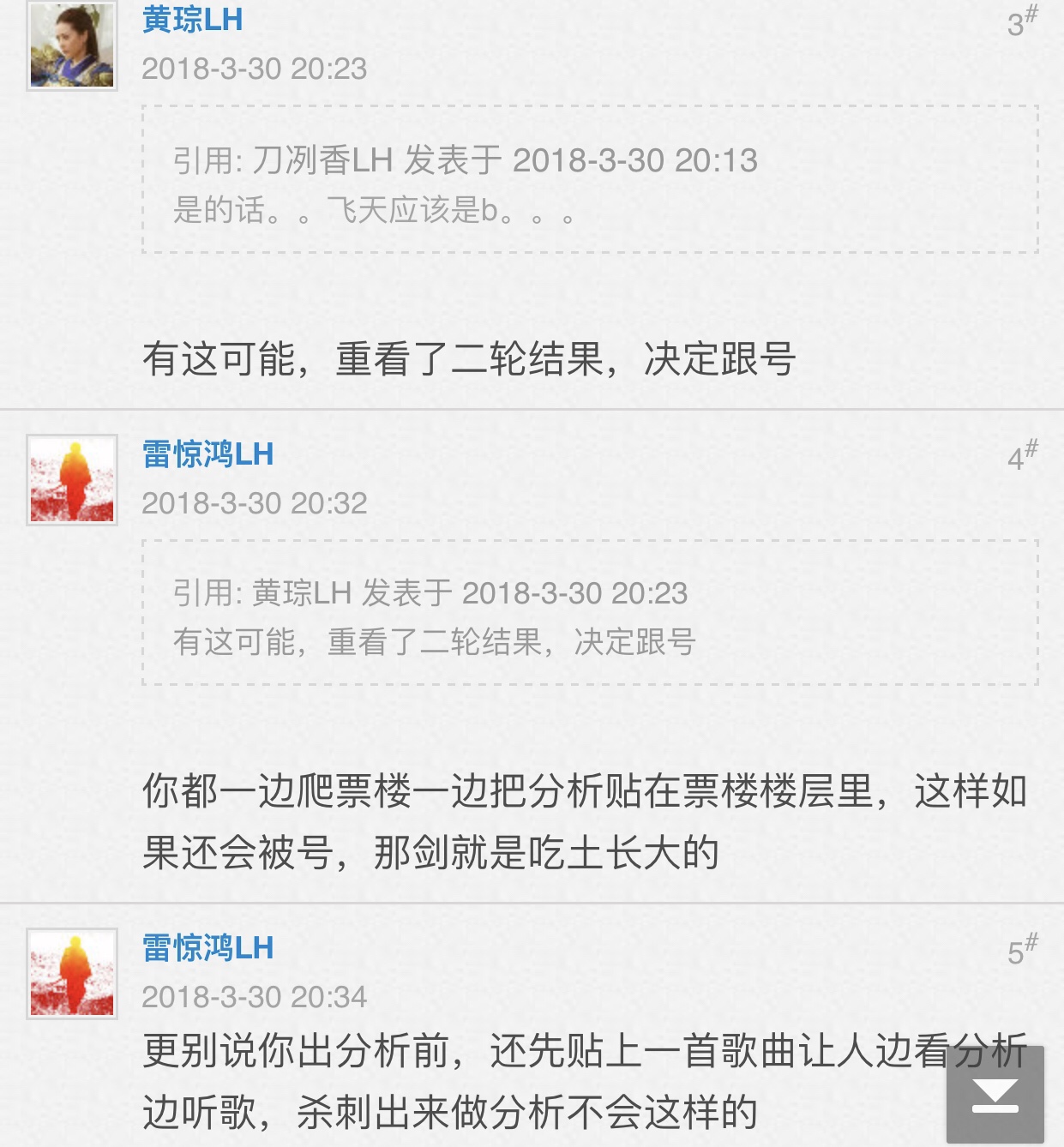Viewport: 1064px width, 1147px height.
Task: Tap 黄琮LH's avatar picture
Action: point(72,45)
